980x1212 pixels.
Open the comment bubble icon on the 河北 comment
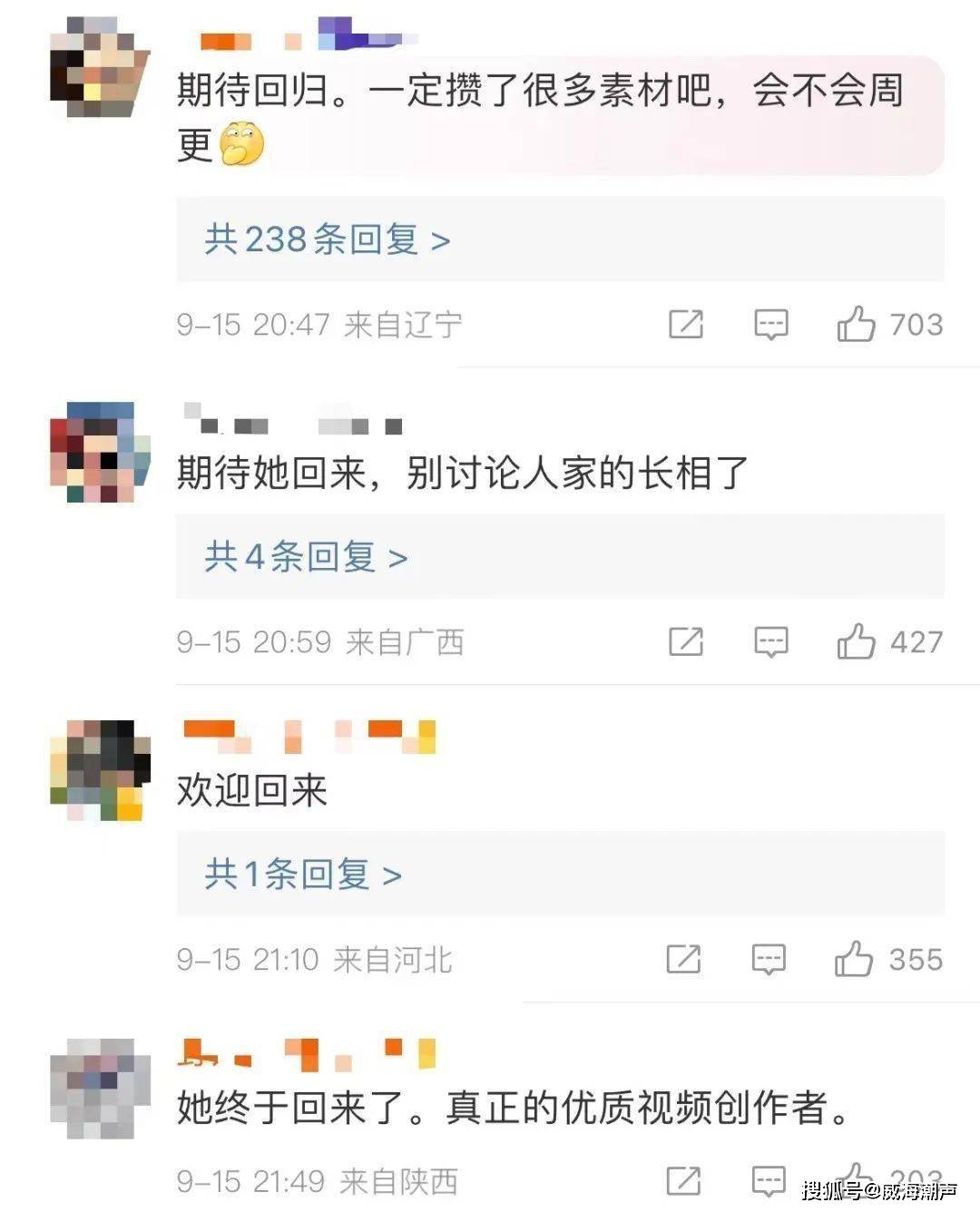tap(770, 959)
